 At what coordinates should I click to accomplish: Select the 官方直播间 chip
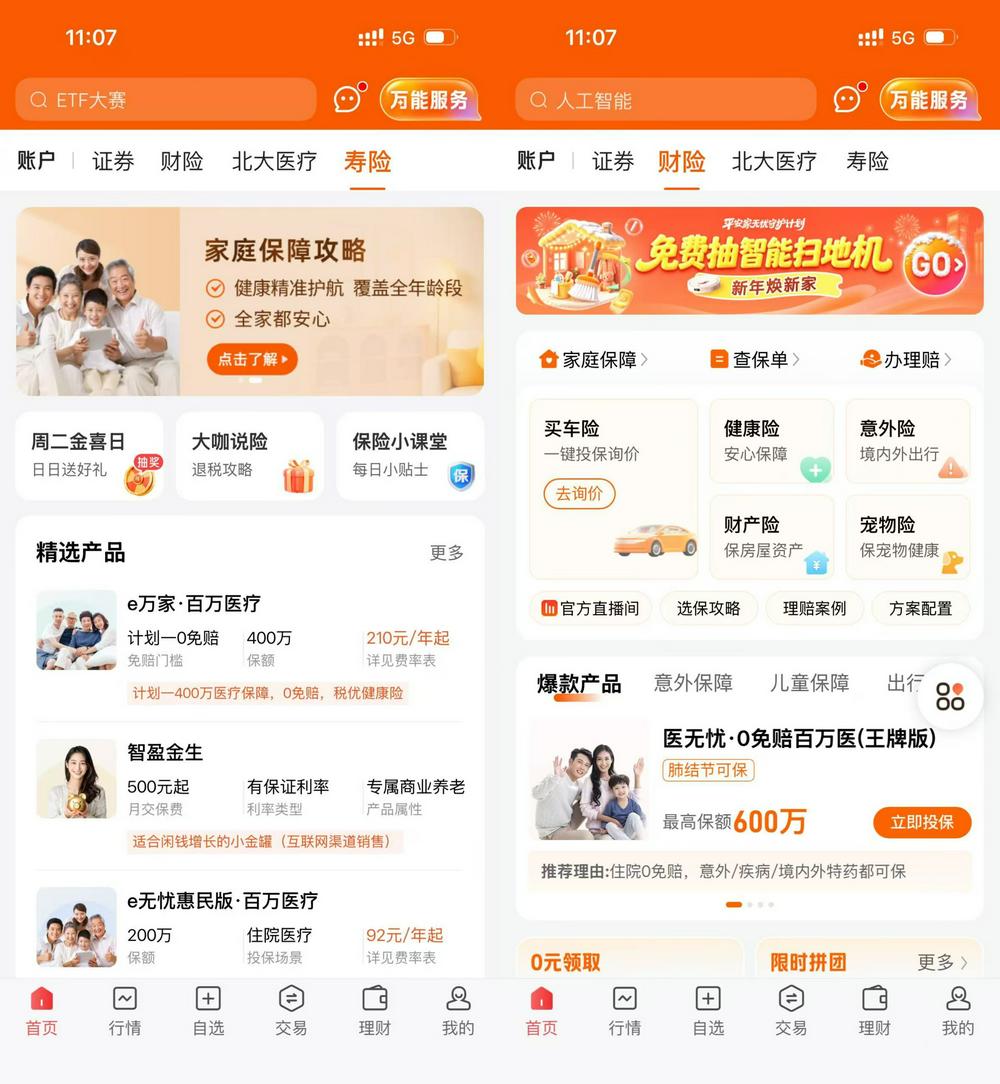point(590,608)
